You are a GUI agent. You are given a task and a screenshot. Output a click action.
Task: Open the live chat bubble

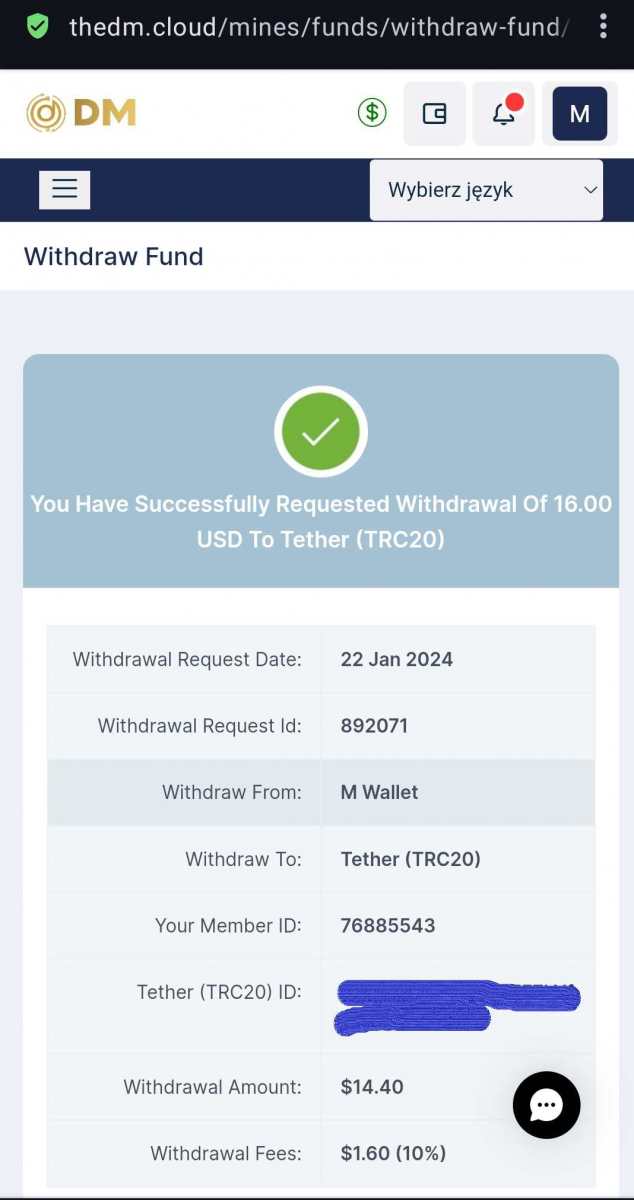547,1105
